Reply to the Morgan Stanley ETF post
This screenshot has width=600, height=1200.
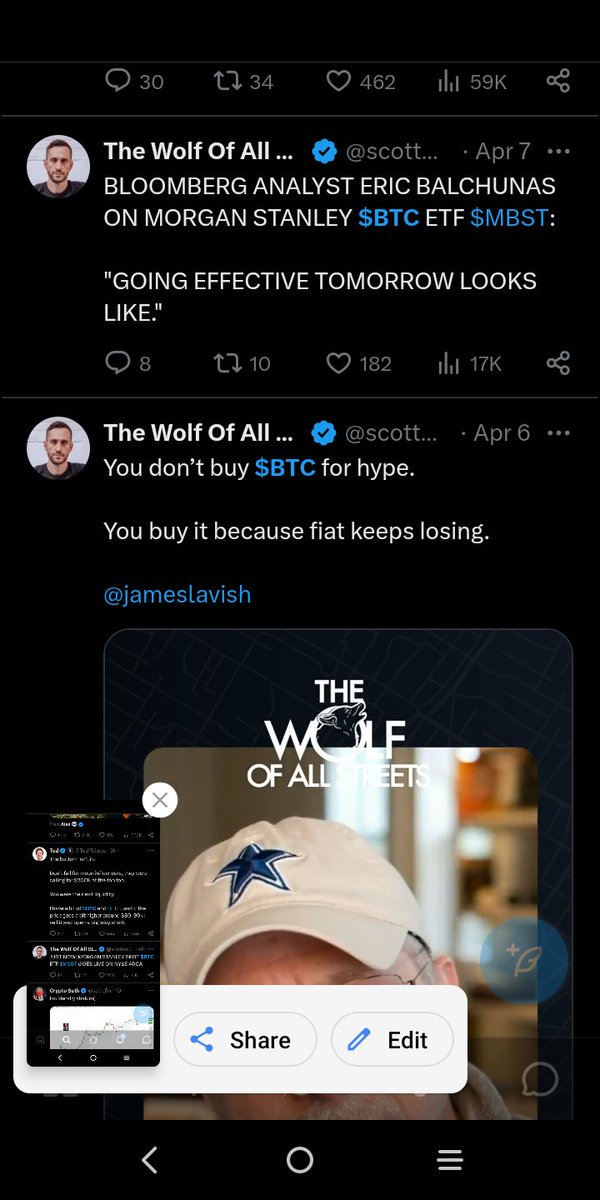(118, 363)
